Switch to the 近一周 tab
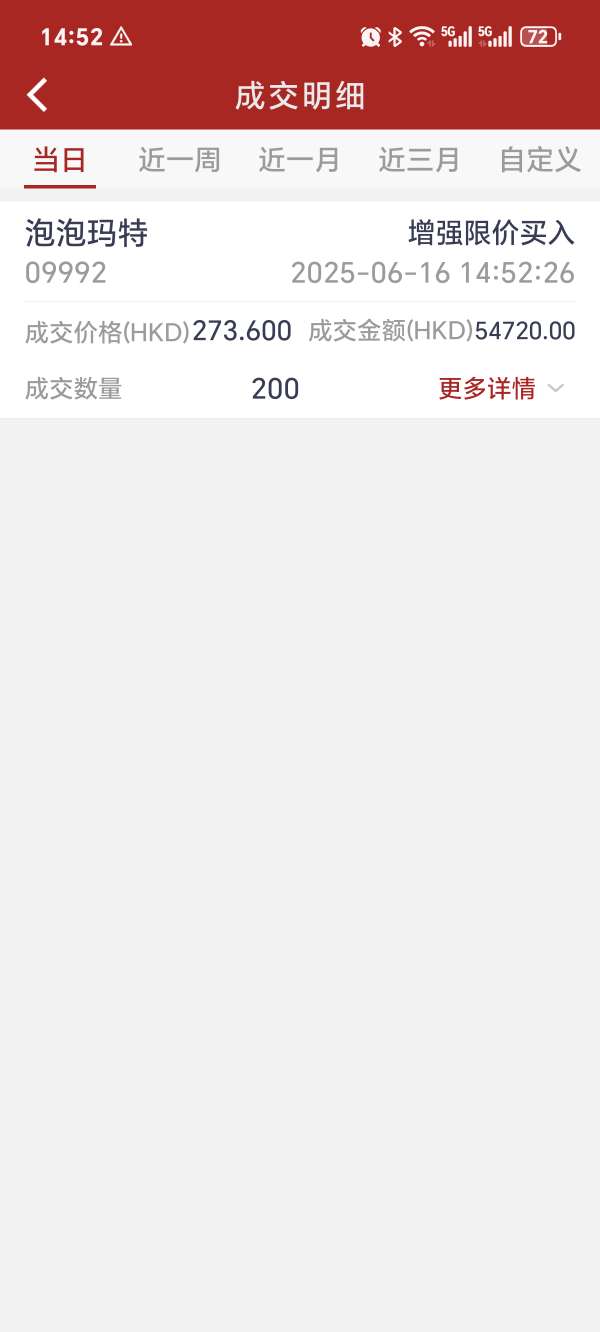Viewport: 600px width, 1332px height. point(180,160)
